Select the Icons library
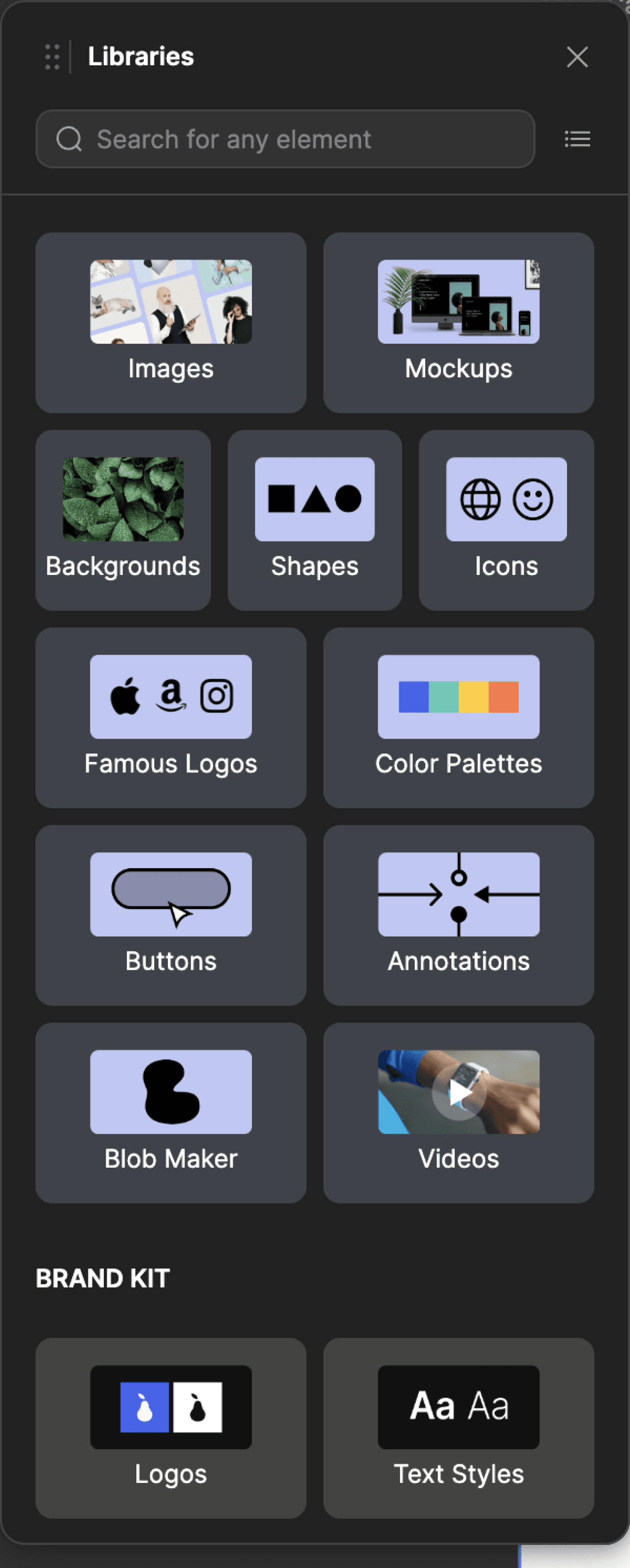Image resolution: width=630 pixels, height=1568 pixels. 506,520
